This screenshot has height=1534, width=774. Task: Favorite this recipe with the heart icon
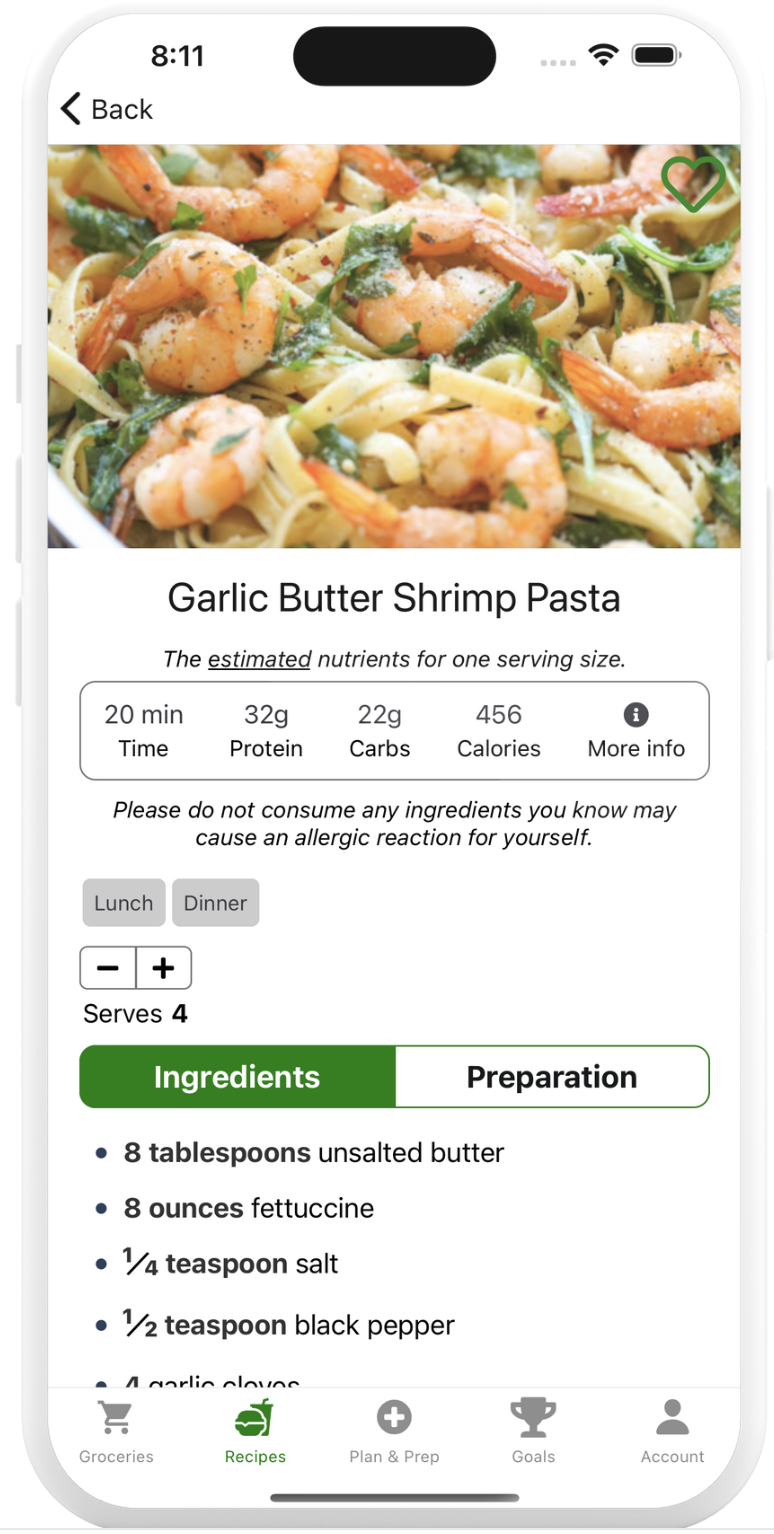tap(692, 183)
